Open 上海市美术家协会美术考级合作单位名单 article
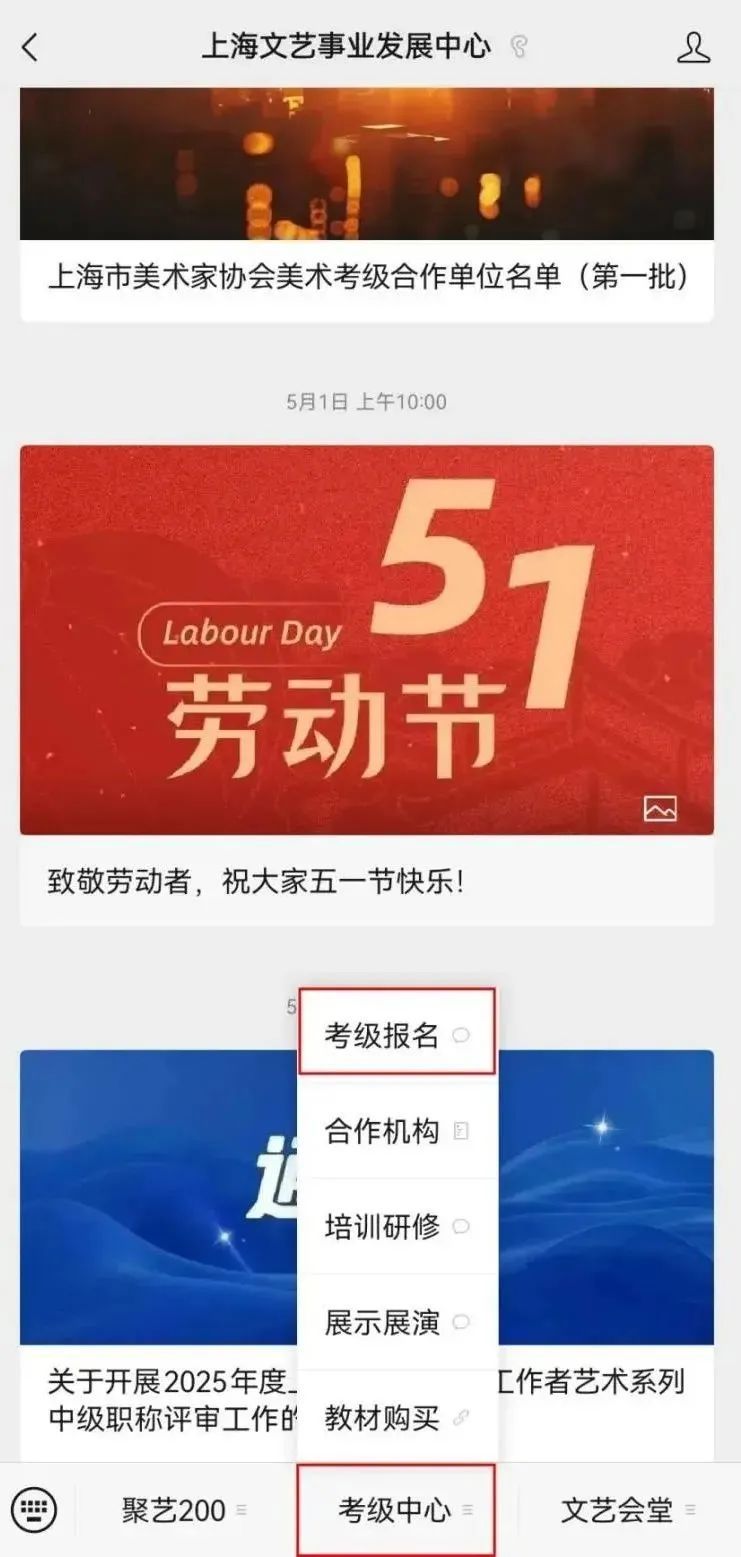Viewport: 741px width, 1557px height. point(367,277)
